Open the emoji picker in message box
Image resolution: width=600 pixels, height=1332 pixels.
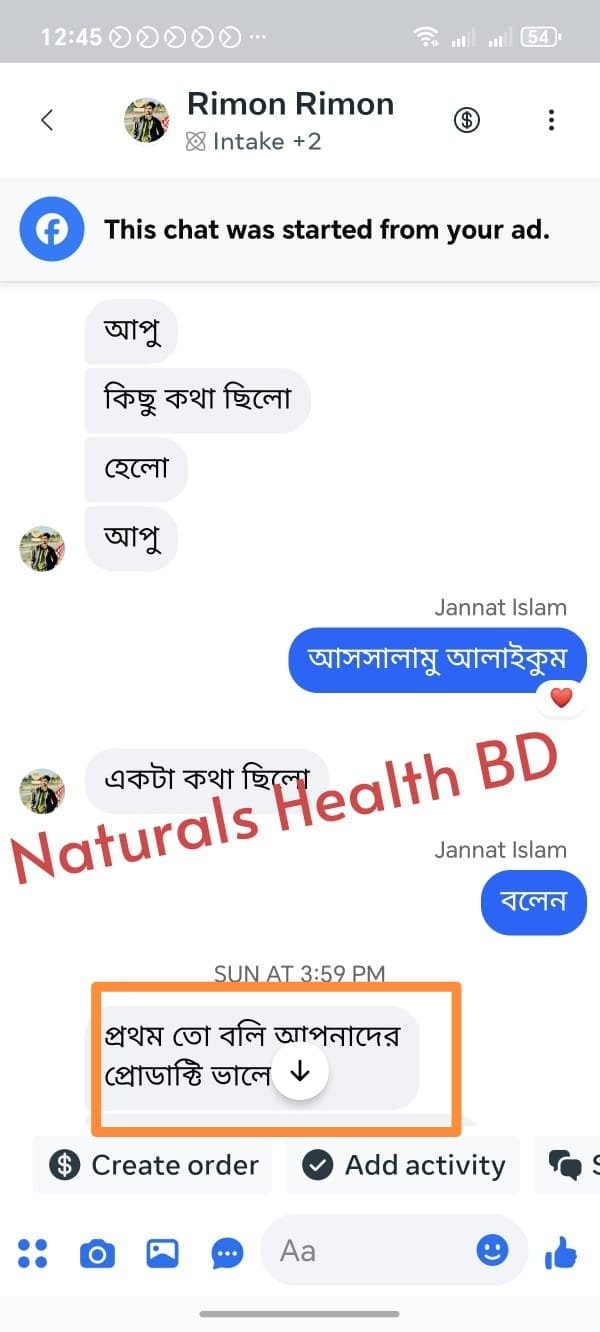pos(492,1250)
